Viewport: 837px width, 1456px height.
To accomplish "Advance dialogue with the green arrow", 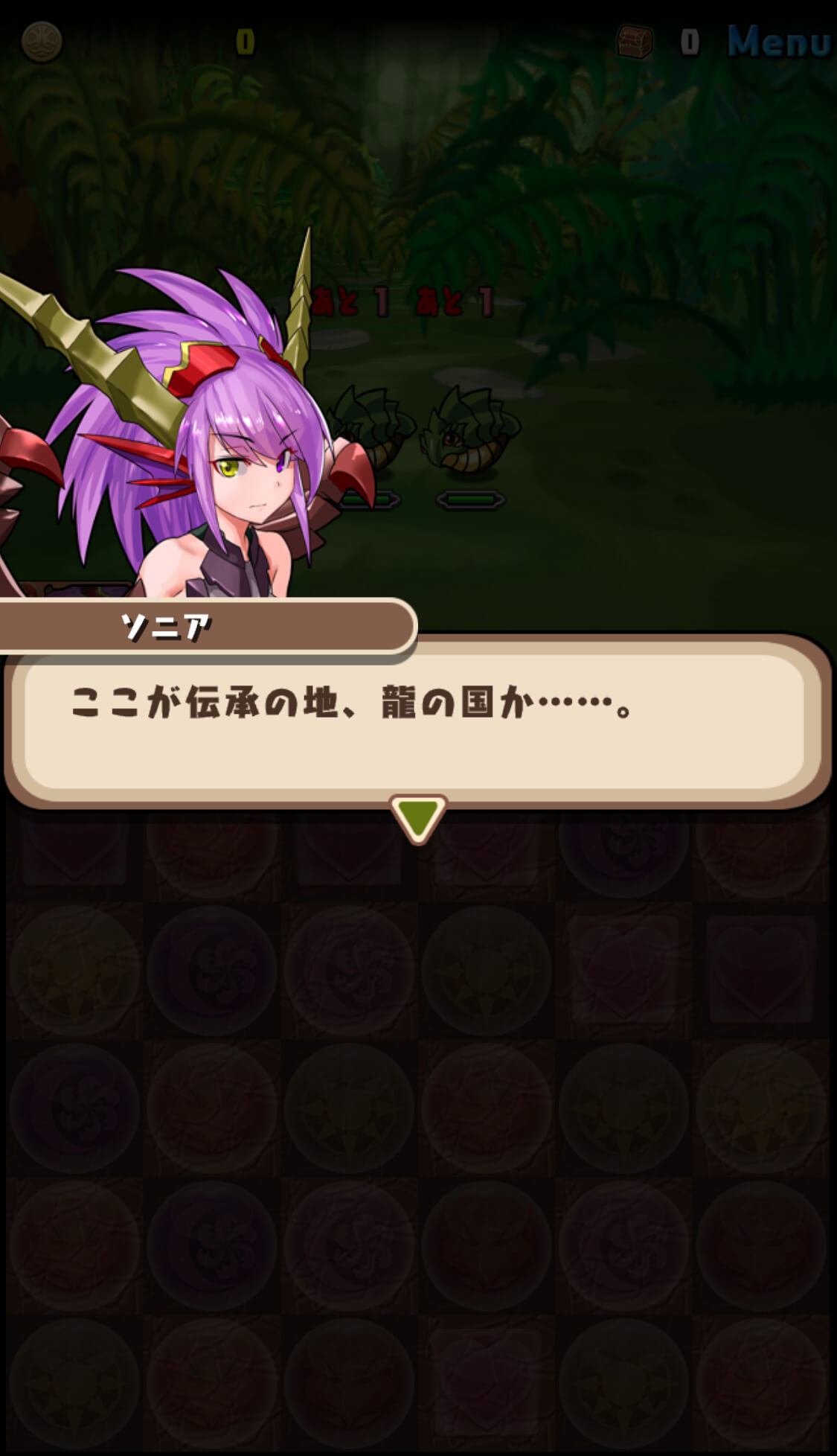I will (417, 817).
